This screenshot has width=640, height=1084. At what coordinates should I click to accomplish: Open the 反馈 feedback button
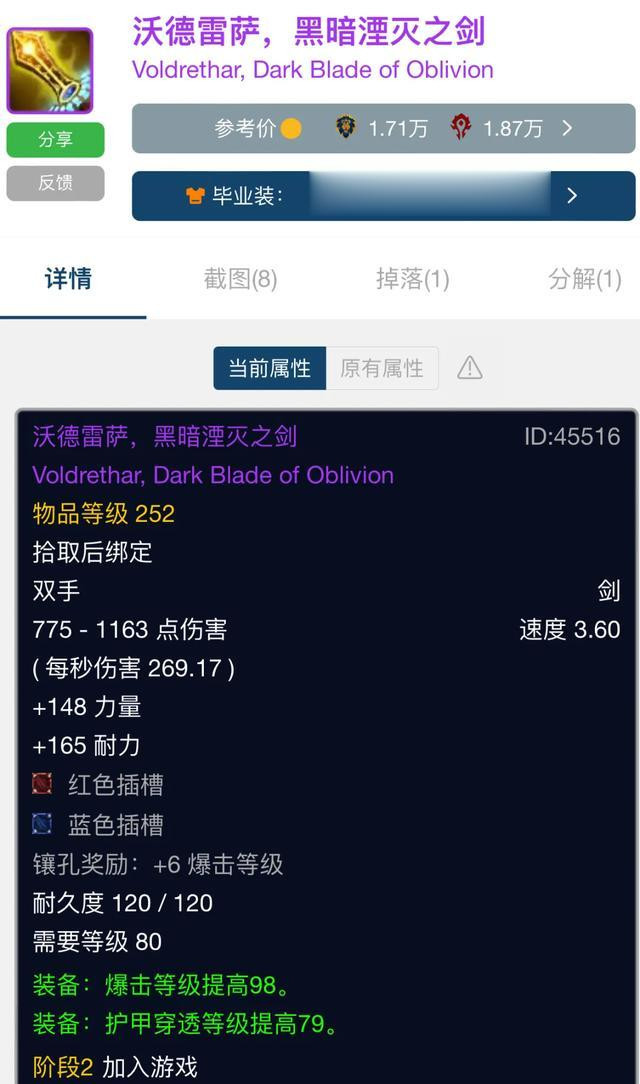[55, 183]
